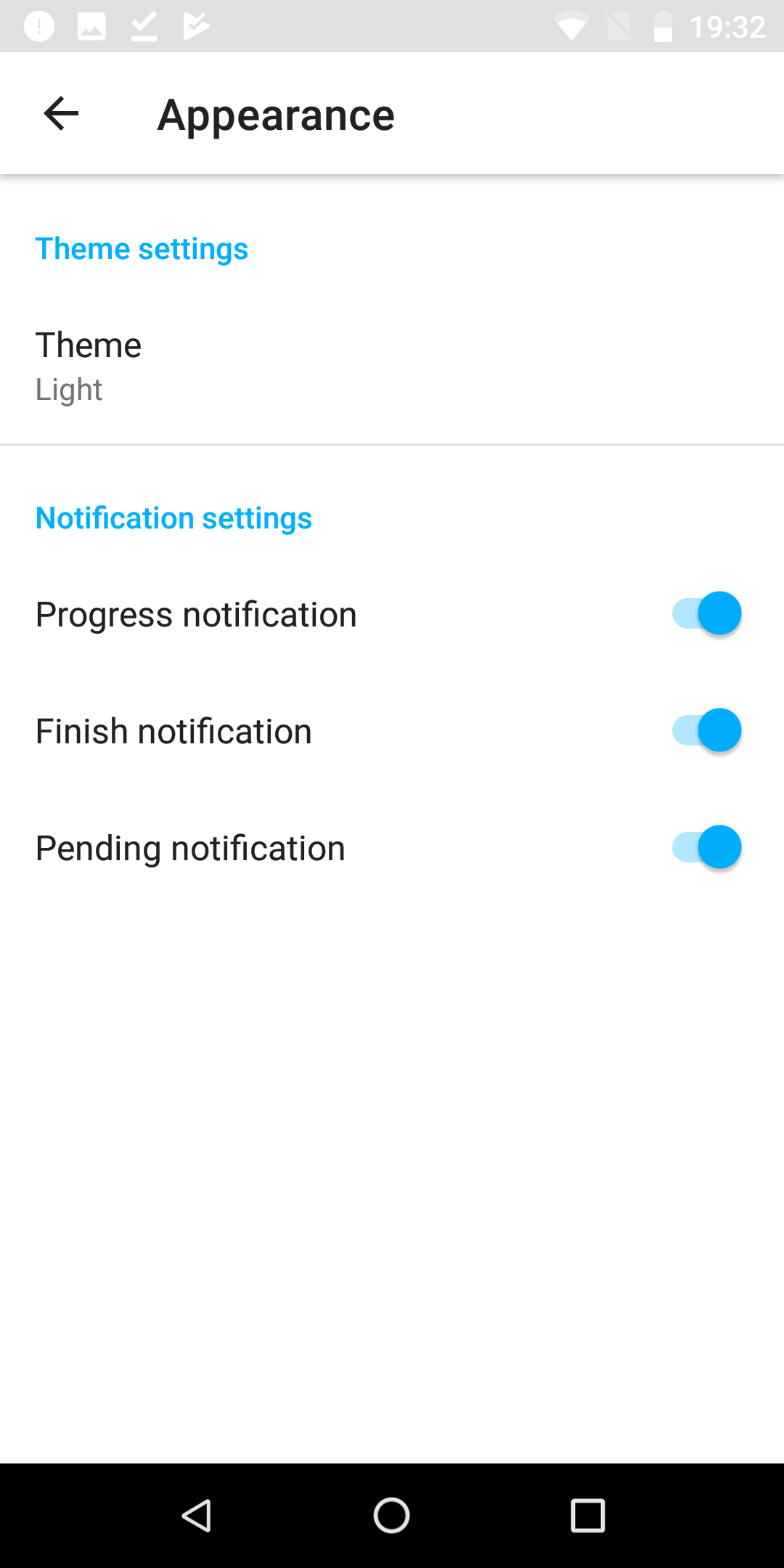Turn off Progress notification
Viewport: 784px width, 1568px height.
coord(706,613)
